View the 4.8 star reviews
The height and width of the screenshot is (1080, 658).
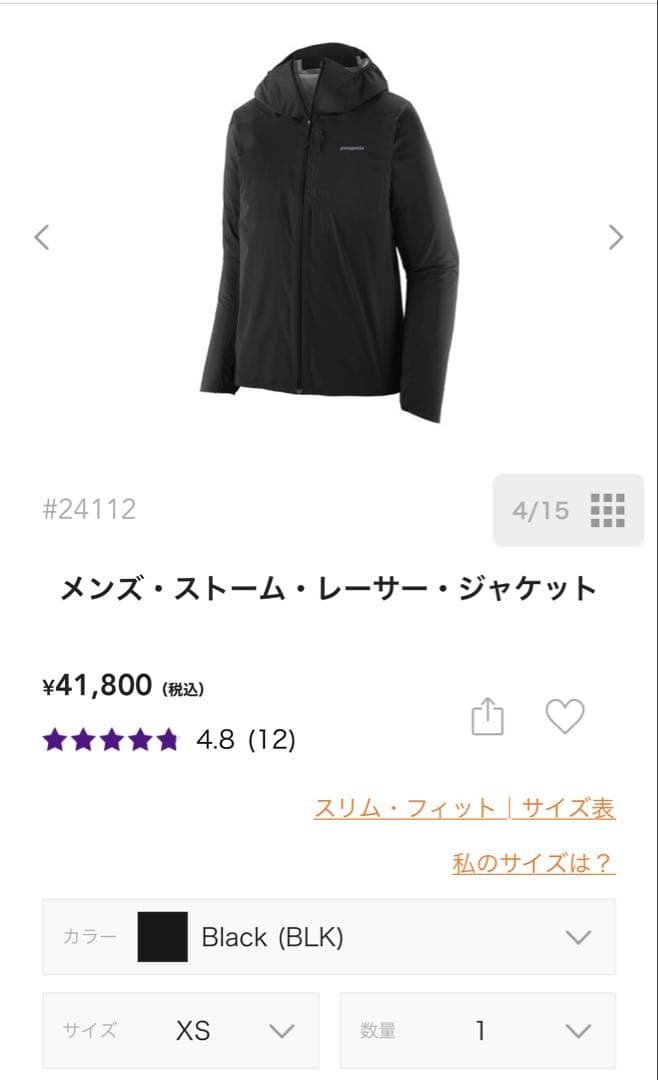pyautogui.click(x=170, y=740)
